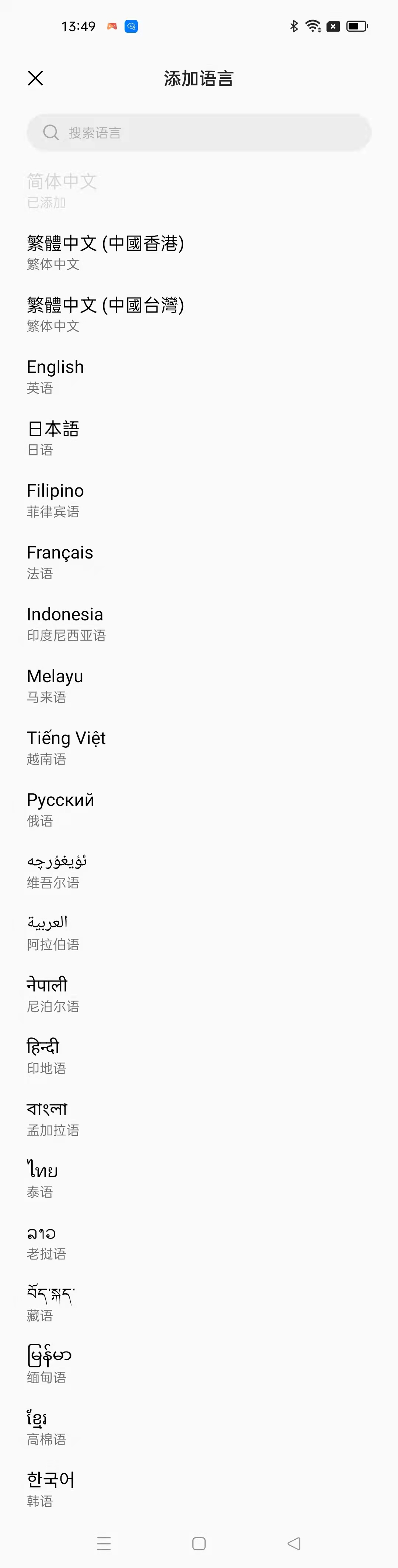The image size is (398, 1568).
Task: Select the 维吾尔语 (Uyghur) row
Action: click(56, 871)
